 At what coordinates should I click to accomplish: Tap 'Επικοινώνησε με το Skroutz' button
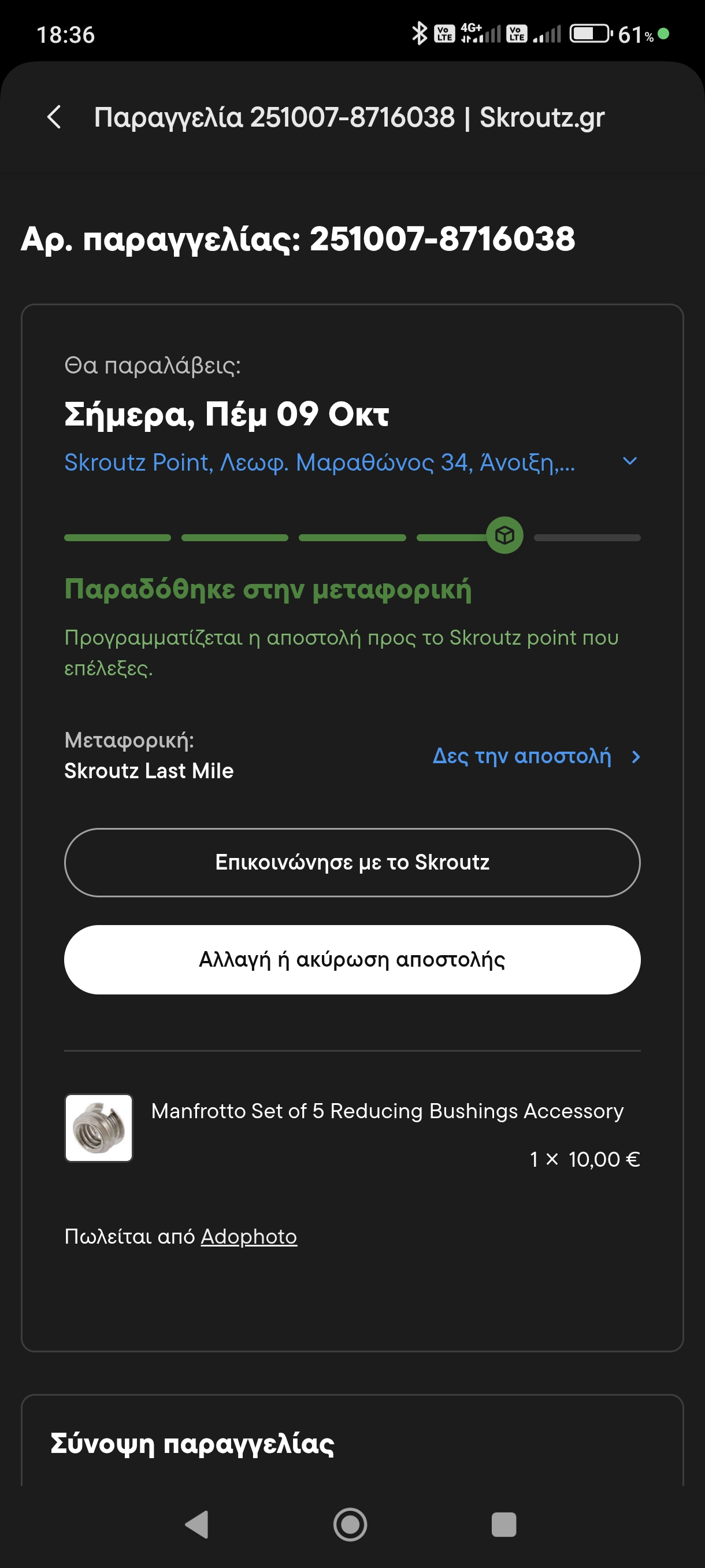point(352,862)
